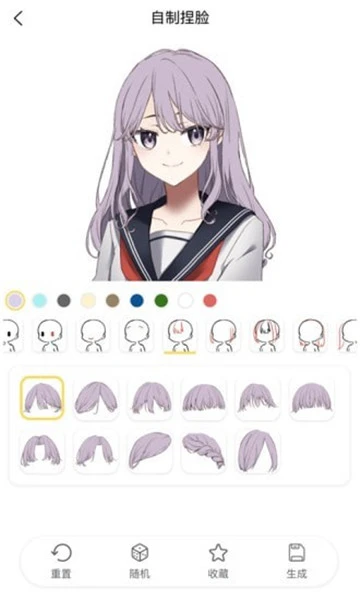
Task: Pick the brown color swatch
Action: point(112,300)
